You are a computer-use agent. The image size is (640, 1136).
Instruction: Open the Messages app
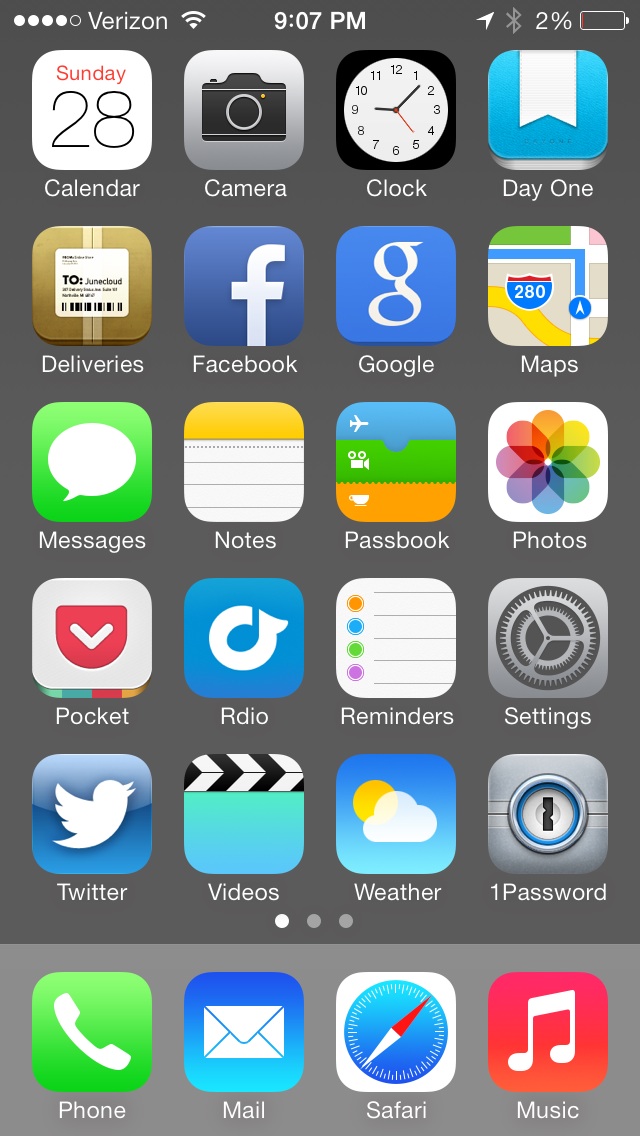tap(92, 462)
